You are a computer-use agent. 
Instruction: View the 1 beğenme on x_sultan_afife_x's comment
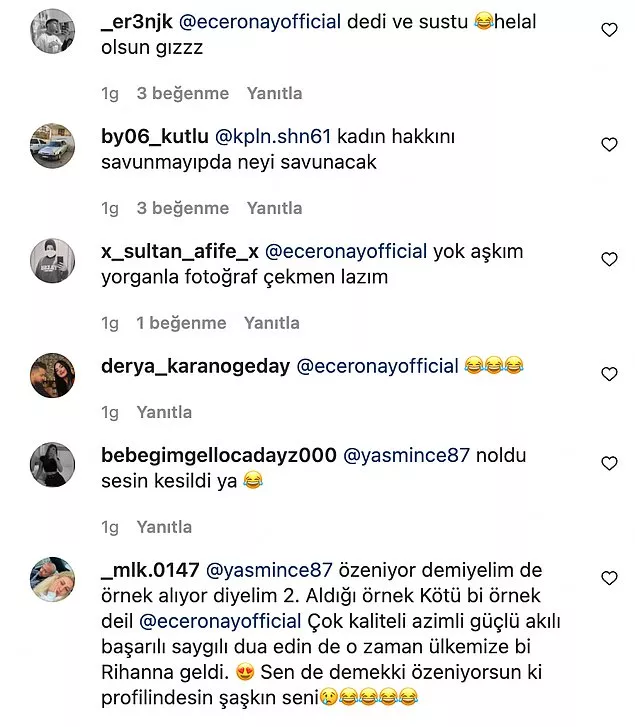pos(181,323)
